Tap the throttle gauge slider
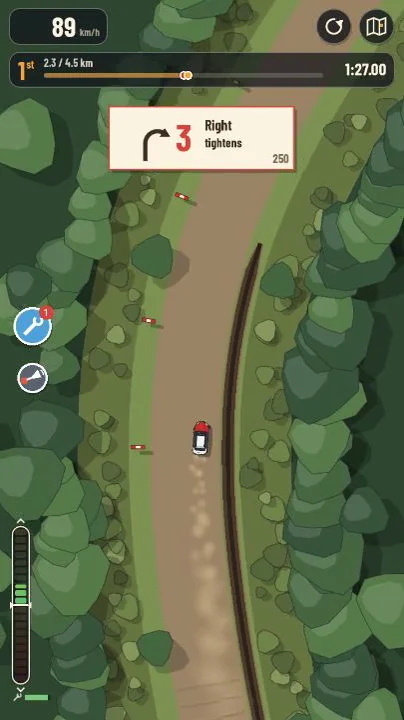The height and width of the screenshot is (720, 404). tap(21, 605)
